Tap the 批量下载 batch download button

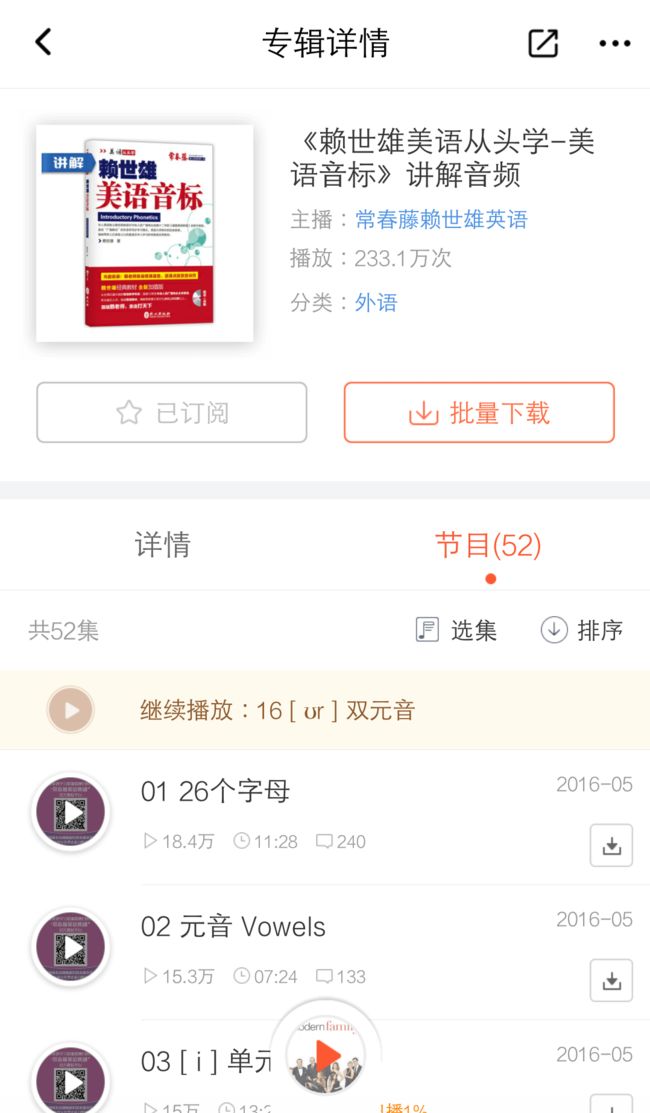click(x=479, y=412)
